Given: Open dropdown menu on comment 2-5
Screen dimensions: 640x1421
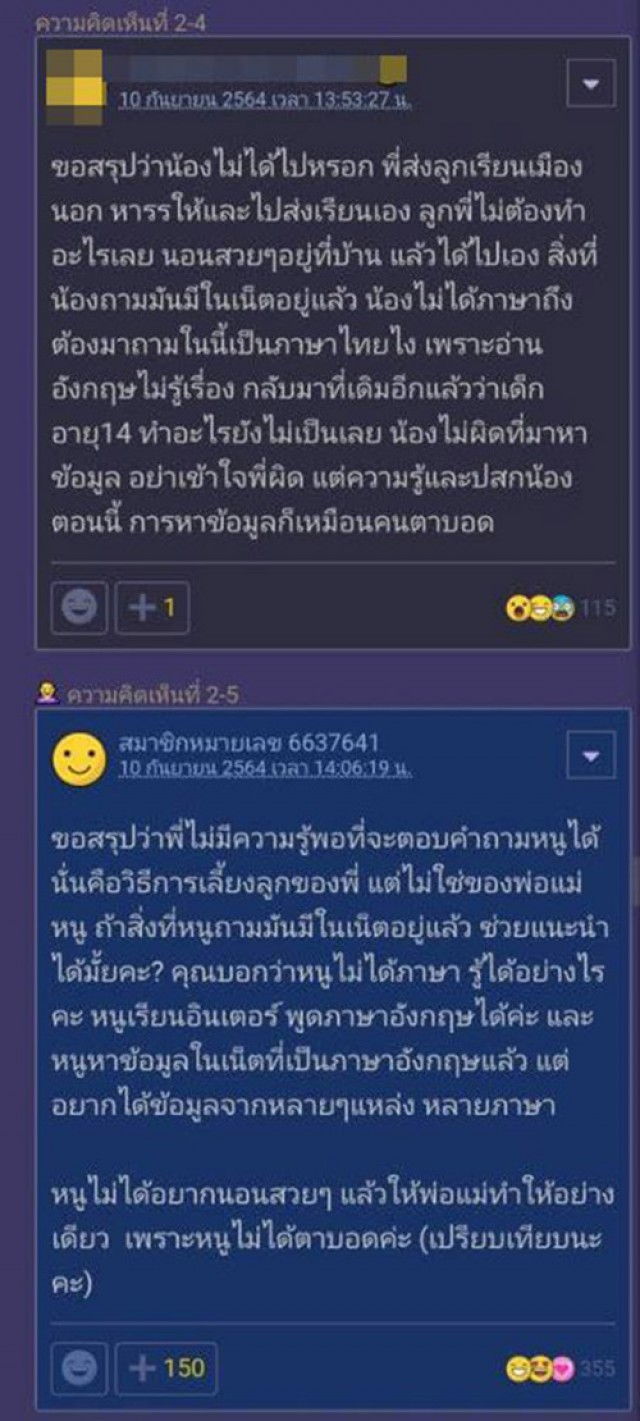Looking at the screenshot, I should (591, 755).
